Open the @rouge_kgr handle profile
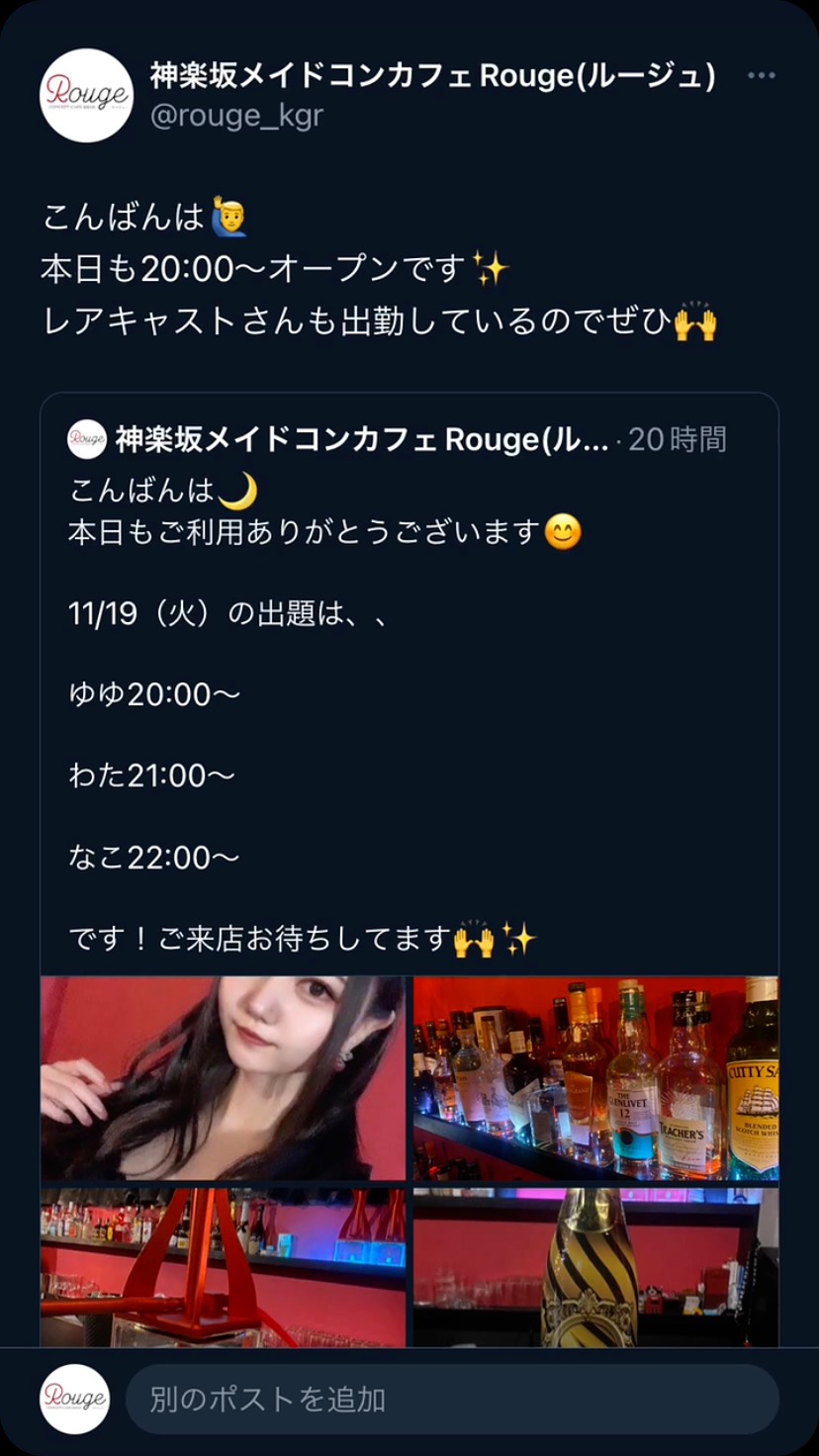Screen dimensions: 819x1456 pos(236,116)
